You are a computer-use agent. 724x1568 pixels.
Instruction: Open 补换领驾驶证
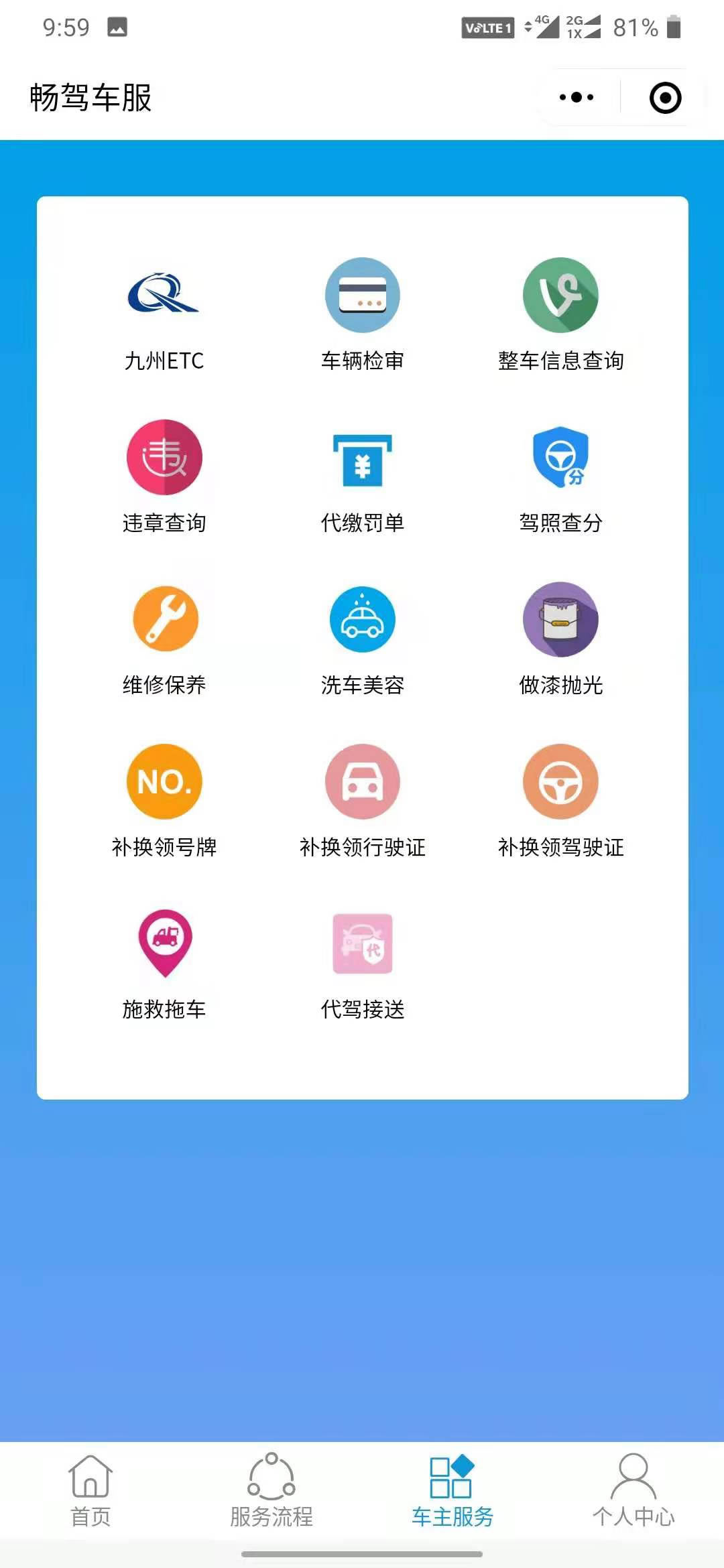pos(561,803)
